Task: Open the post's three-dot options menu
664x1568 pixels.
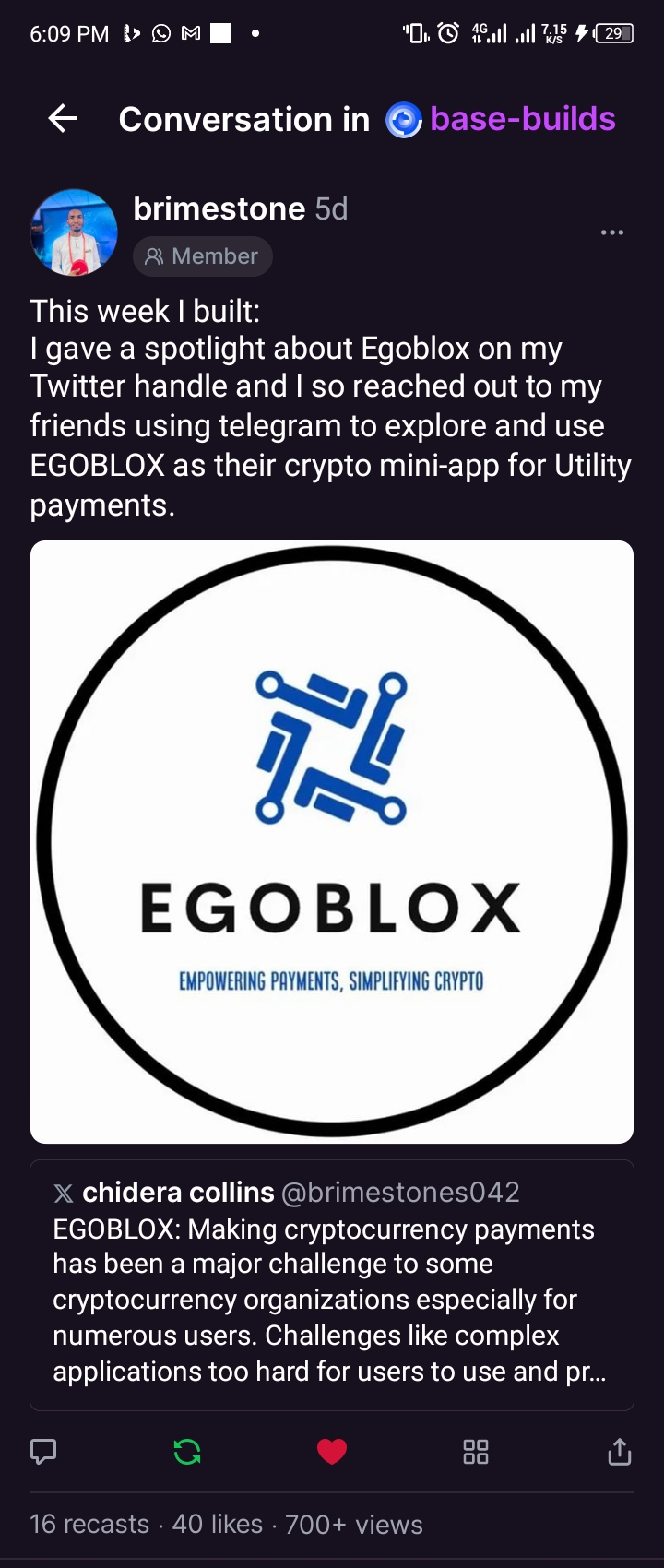Action: pyautogui.click(x=611, y=232)
